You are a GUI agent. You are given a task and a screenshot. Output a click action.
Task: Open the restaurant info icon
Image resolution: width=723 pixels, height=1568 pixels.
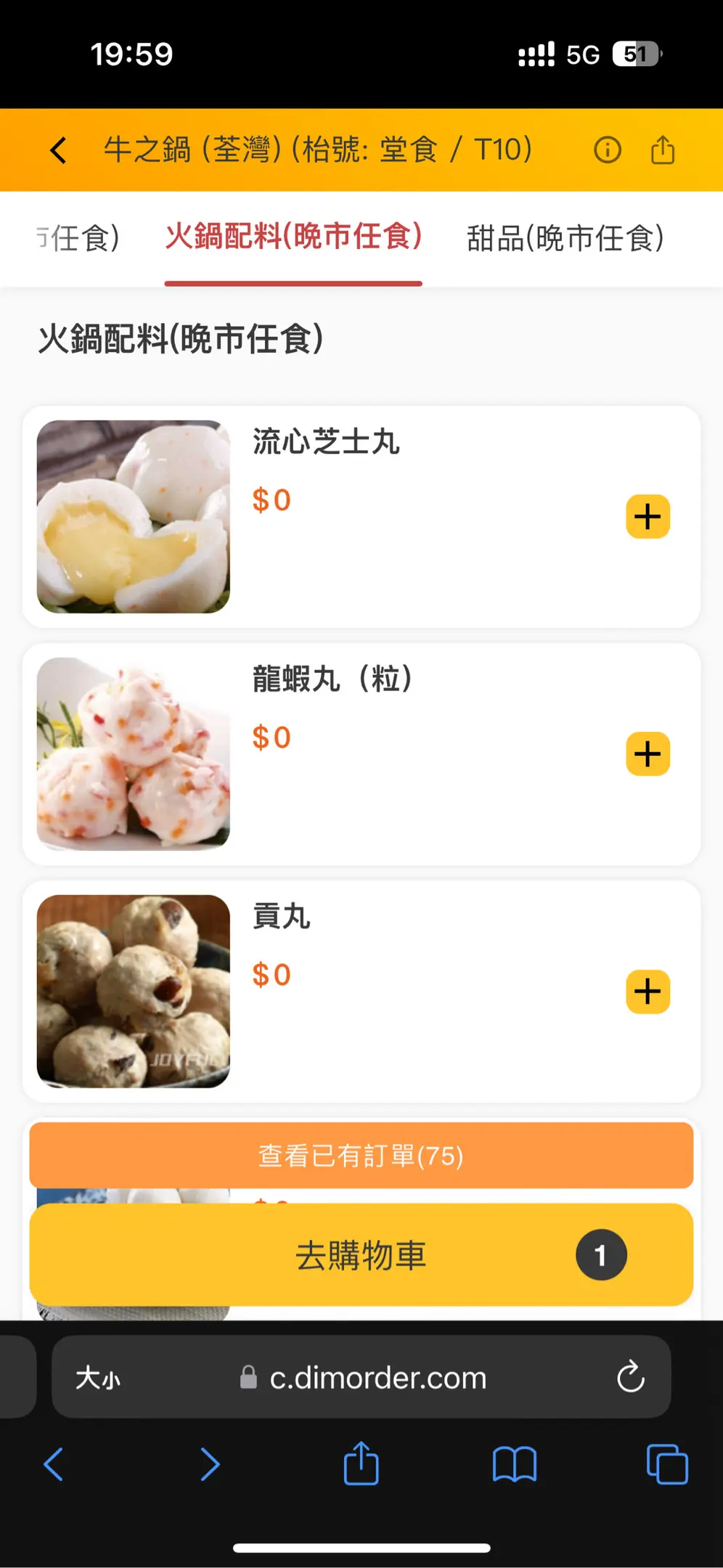point(607,150)
